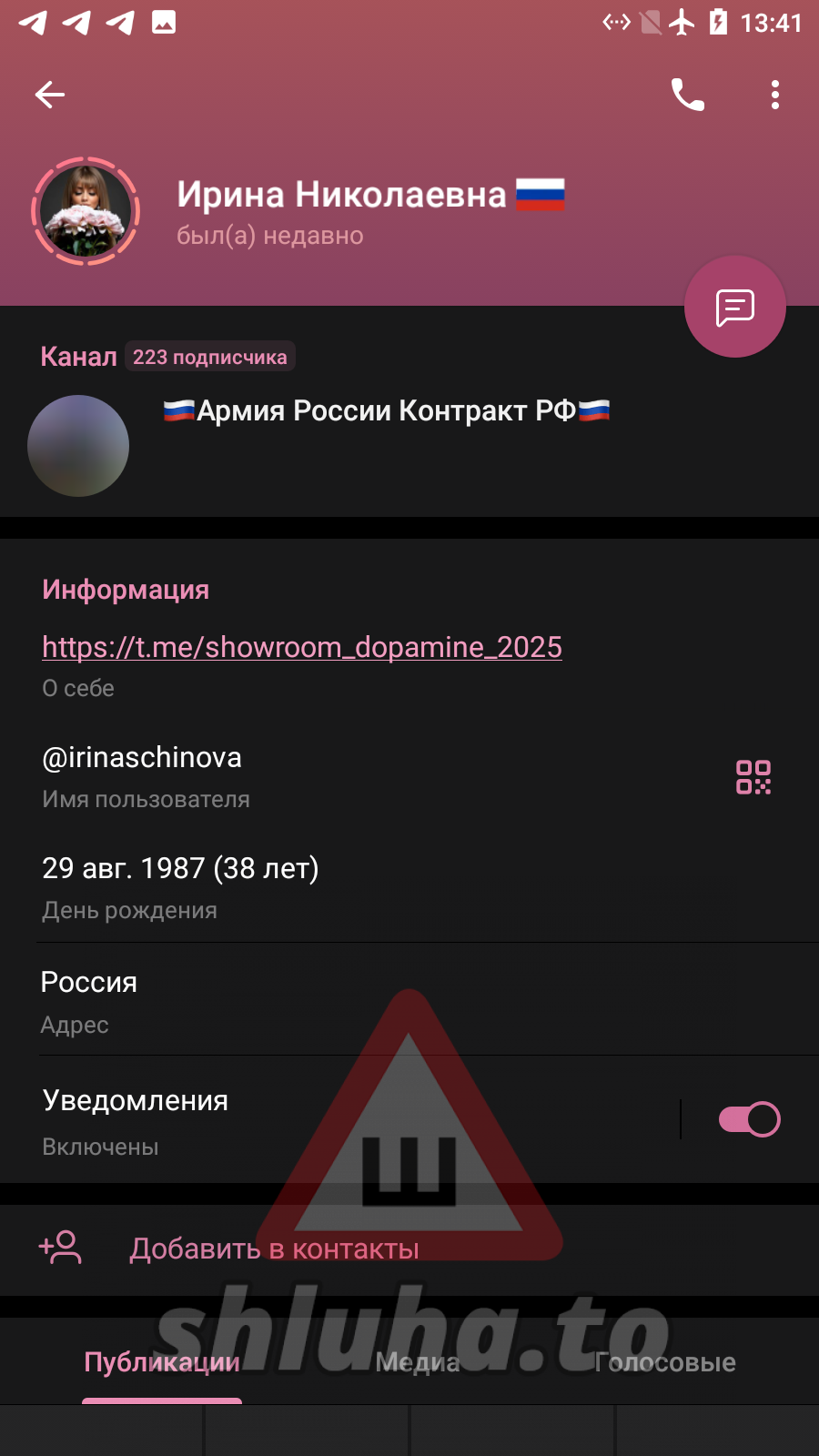This screenshot has width=819, height=1456.
Task: Switch to the Голосовые tab
Action: pos(664,1362)
